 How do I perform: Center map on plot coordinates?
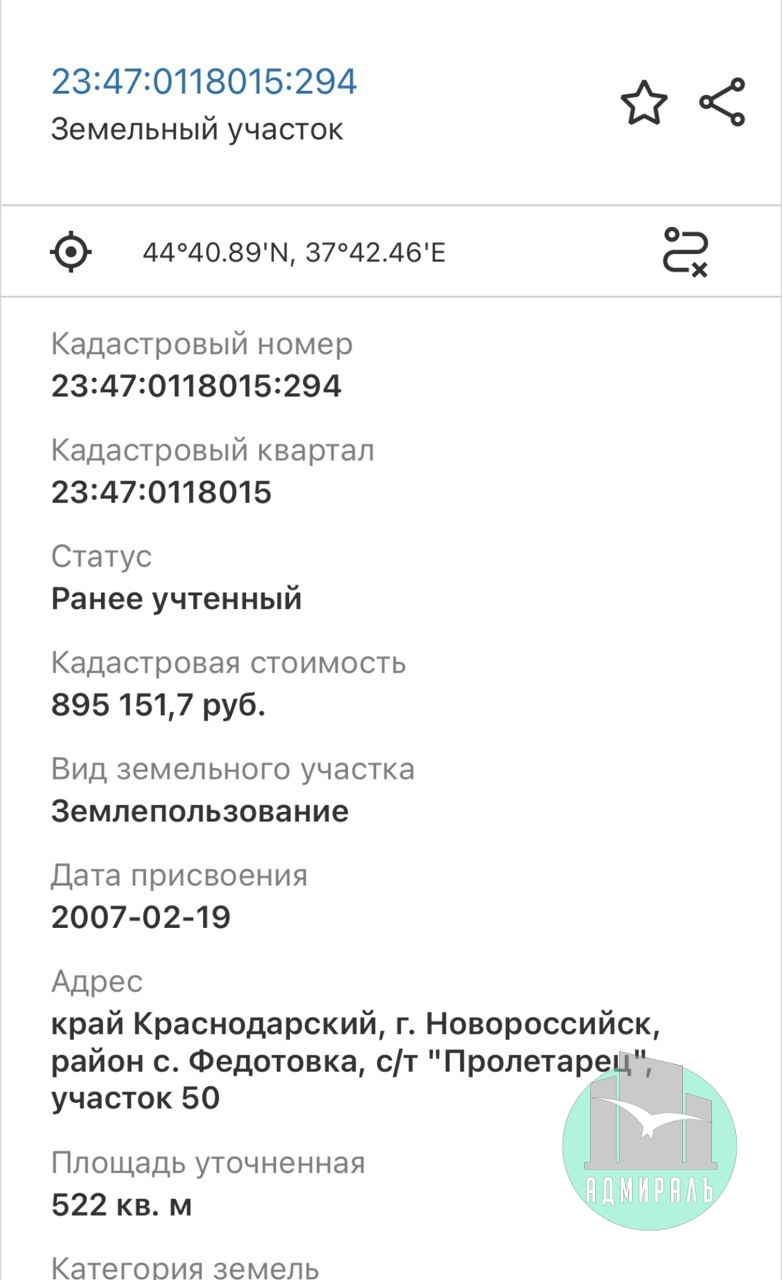tap(71, 251)
